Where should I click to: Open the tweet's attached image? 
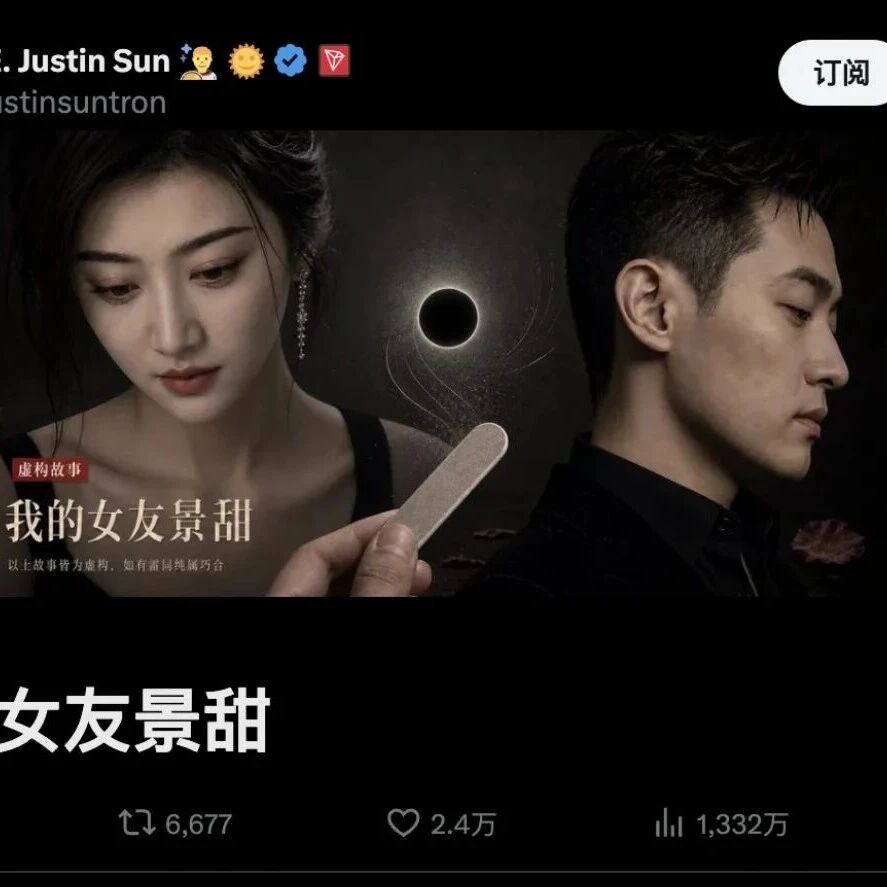tap(444, 363)
